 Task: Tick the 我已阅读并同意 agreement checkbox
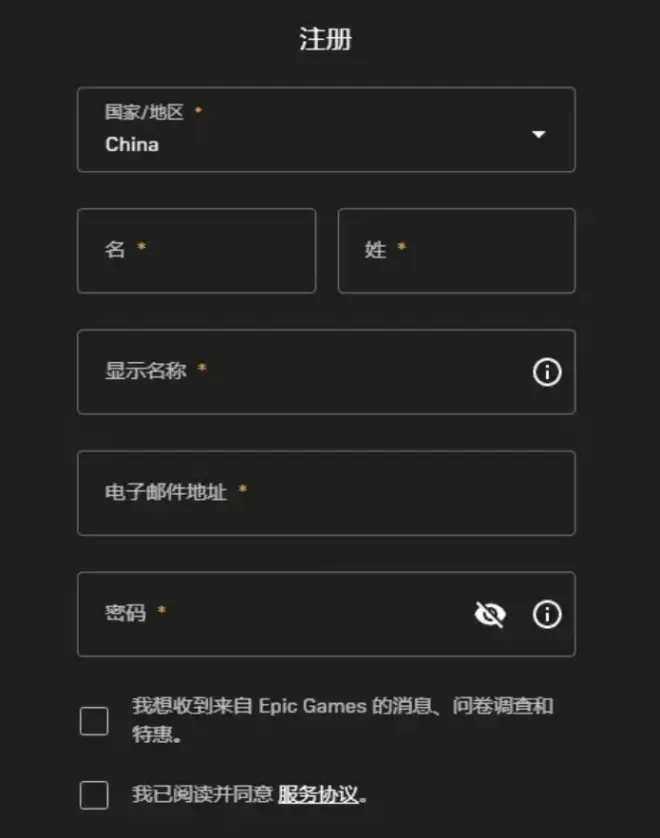[94, 795]
